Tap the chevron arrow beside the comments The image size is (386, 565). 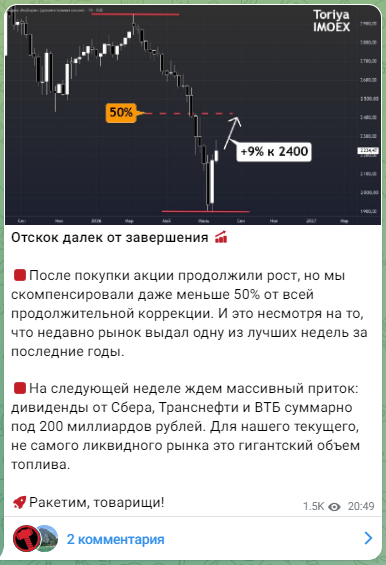click(368, 538)
